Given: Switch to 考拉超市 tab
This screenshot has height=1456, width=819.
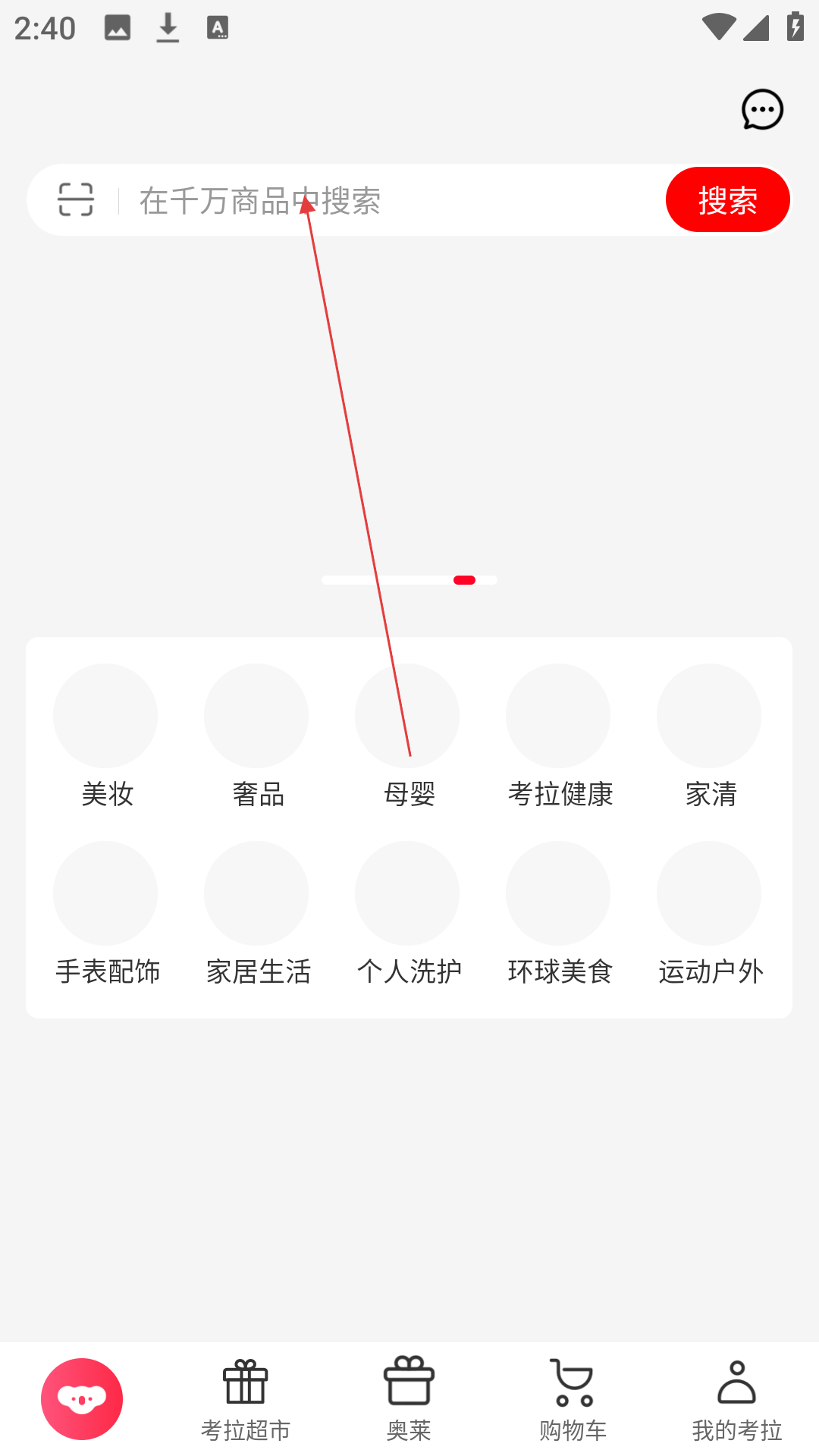Looking at the screenshot, I should coord(246,1399).
